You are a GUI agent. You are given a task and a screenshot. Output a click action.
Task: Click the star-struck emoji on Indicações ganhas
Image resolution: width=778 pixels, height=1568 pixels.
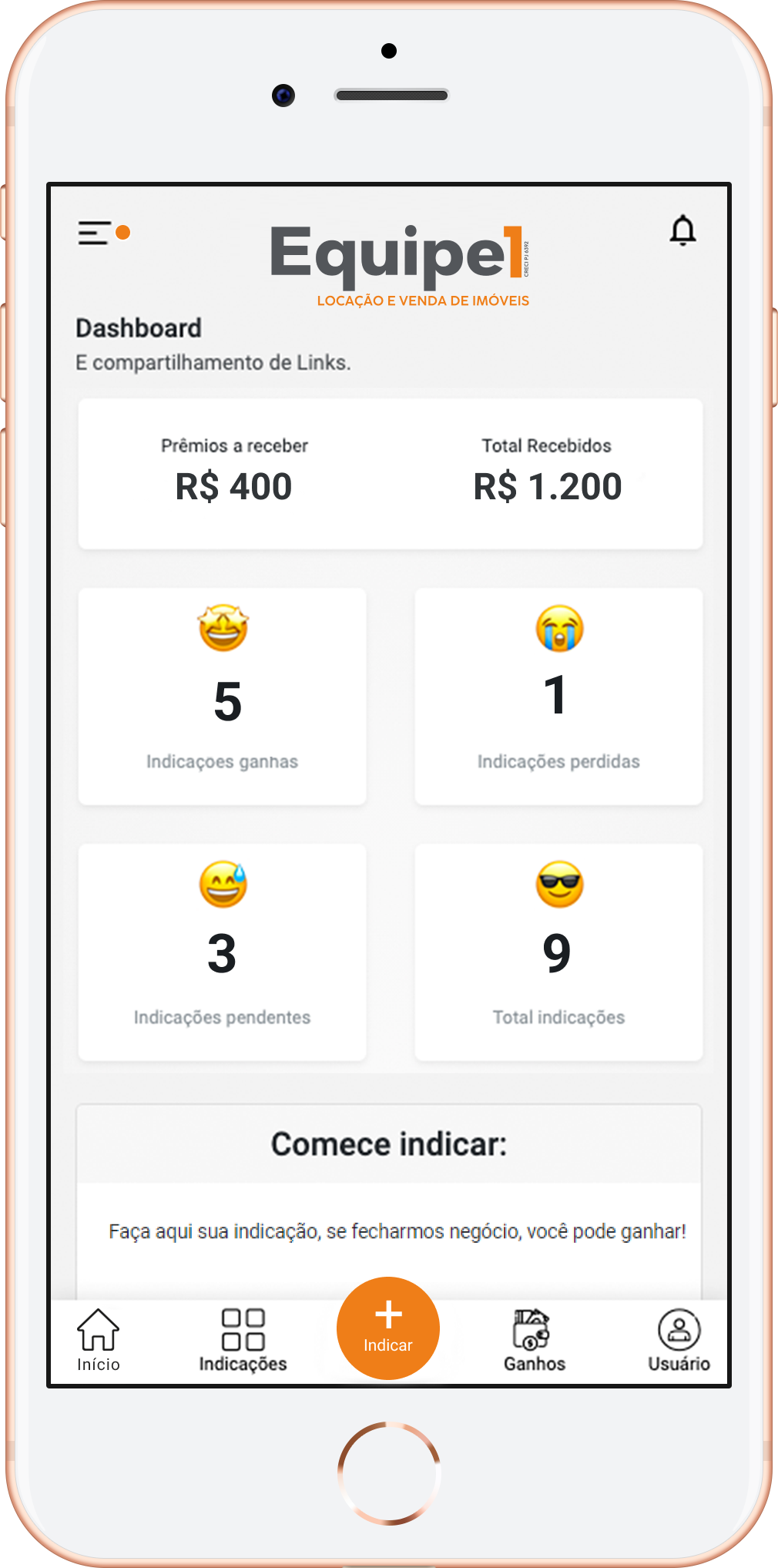222,628
